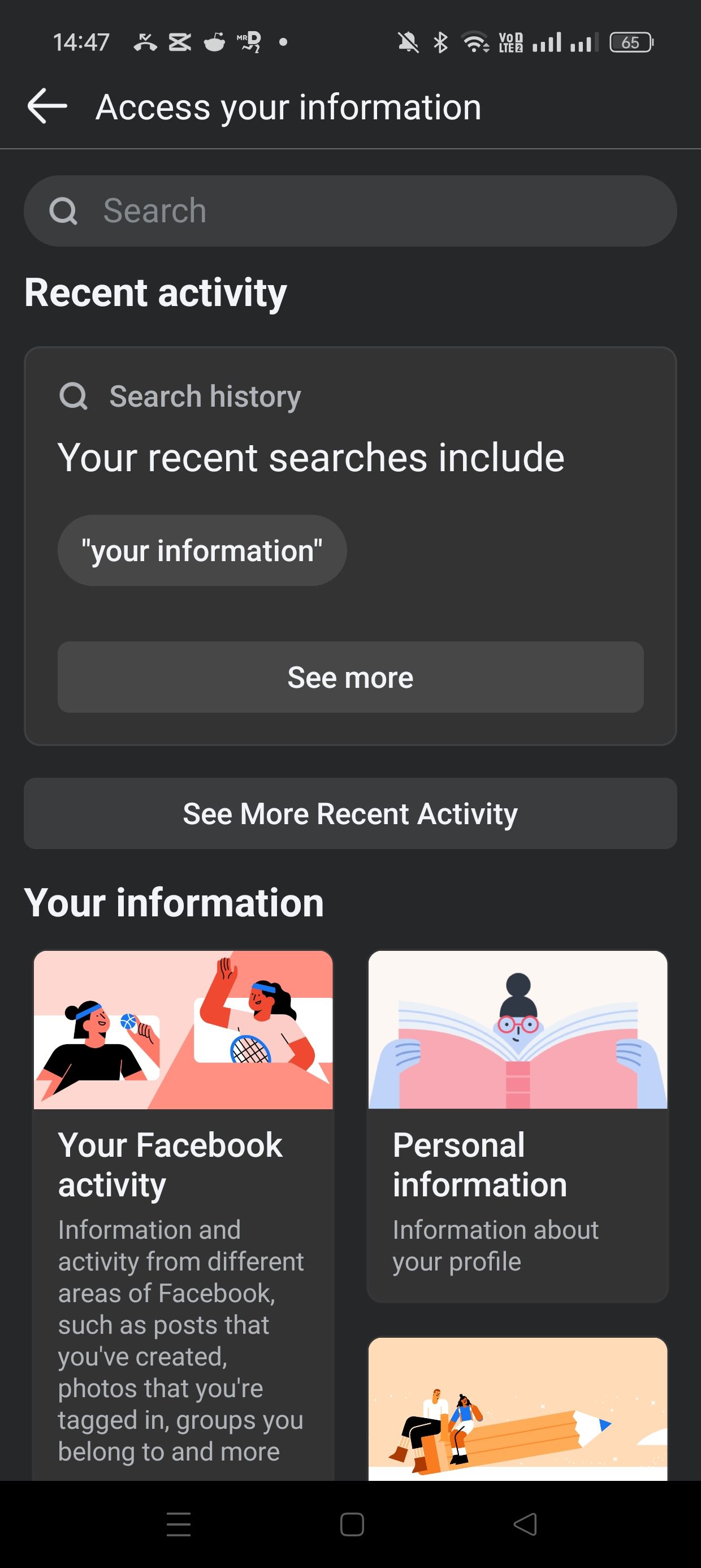This screenshot has height=1568, width=701.
Task: Click the battery indicator showing 65
Action: pos(630,41)
